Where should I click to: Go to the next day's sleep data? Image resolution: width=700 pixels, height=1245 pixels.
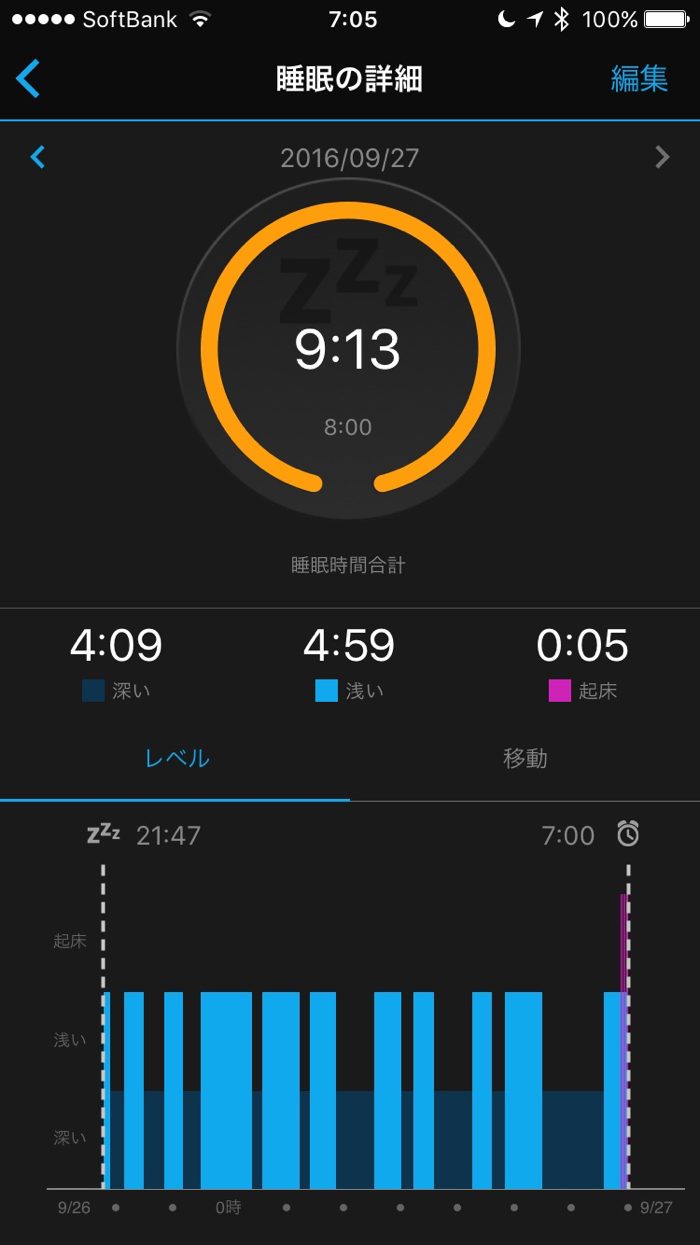click(661, 157)
